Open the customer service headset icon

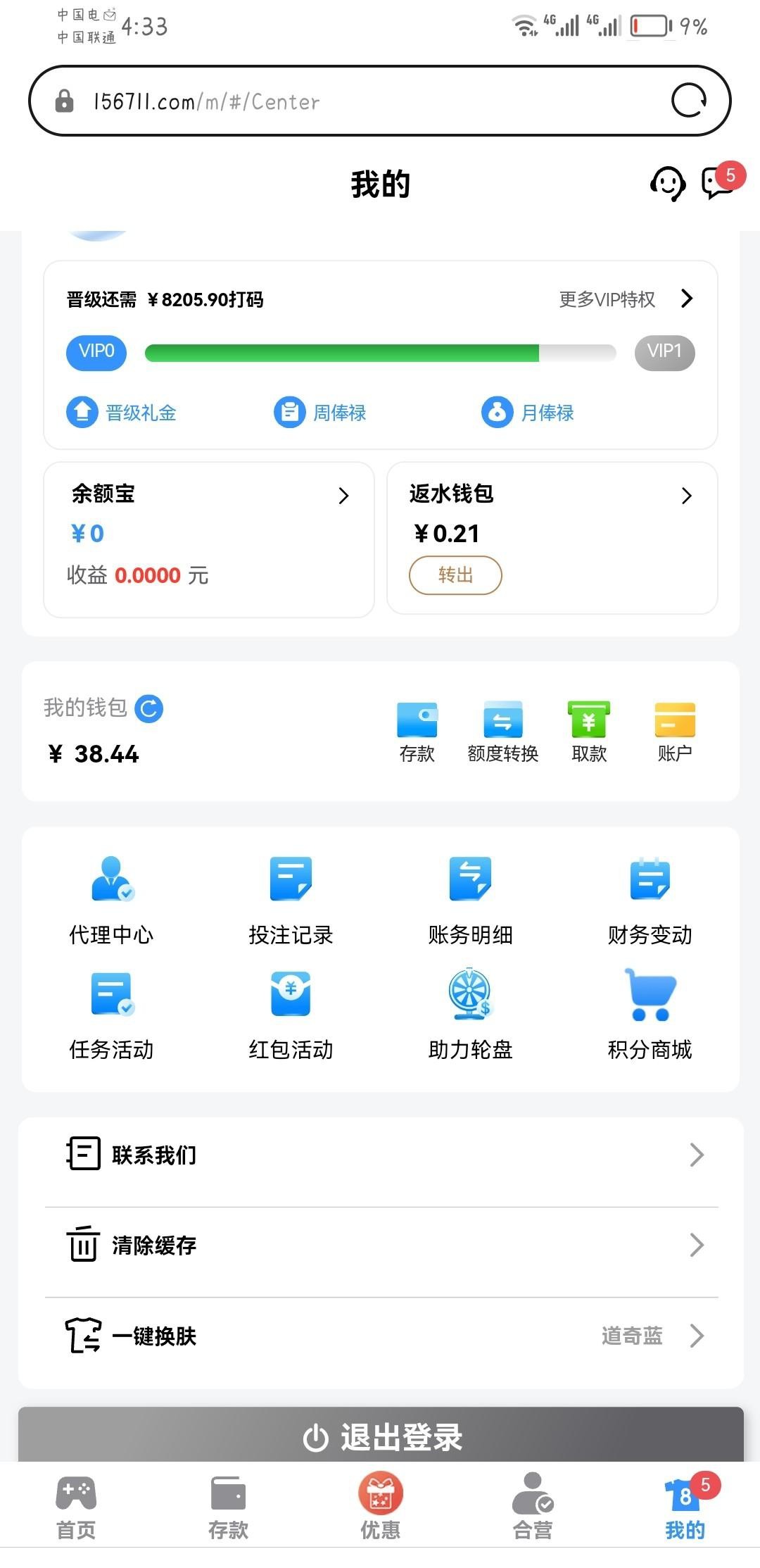tap(667, 184)
